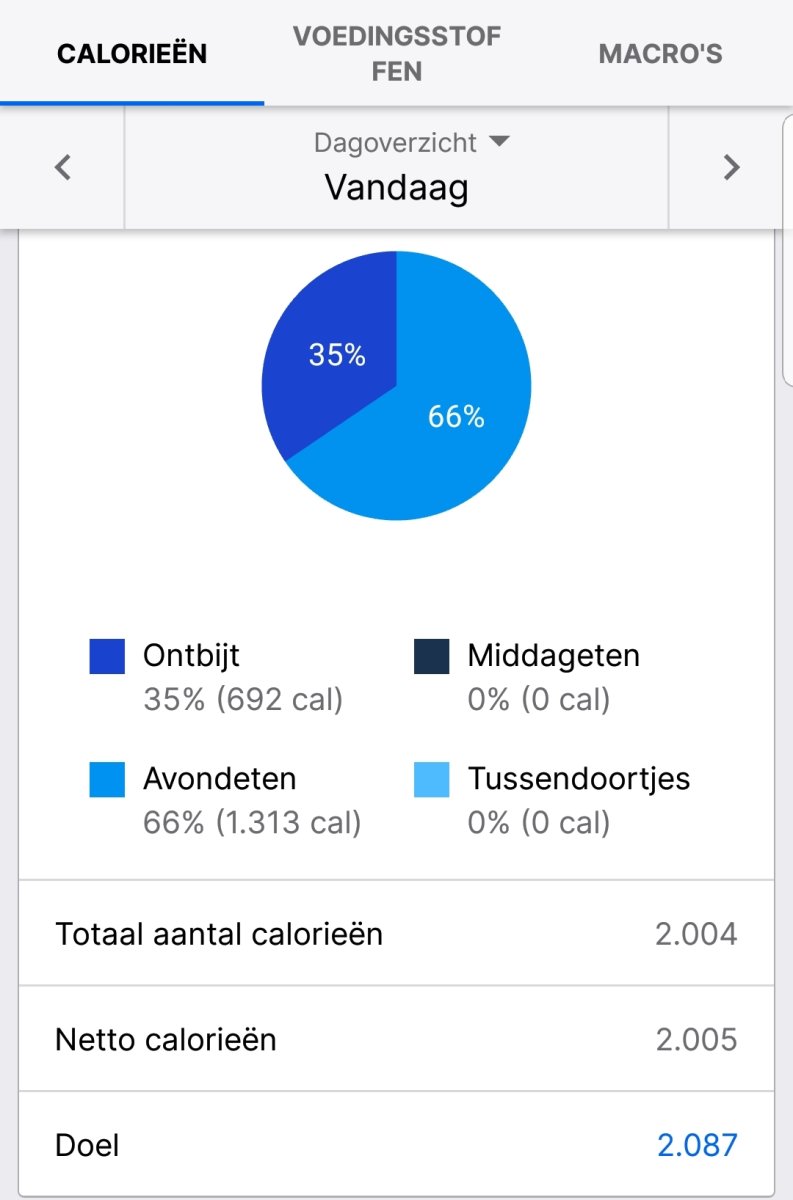Open the Macro's tab
This screenshot has width=793, height=1200.
tap(660, 53)
